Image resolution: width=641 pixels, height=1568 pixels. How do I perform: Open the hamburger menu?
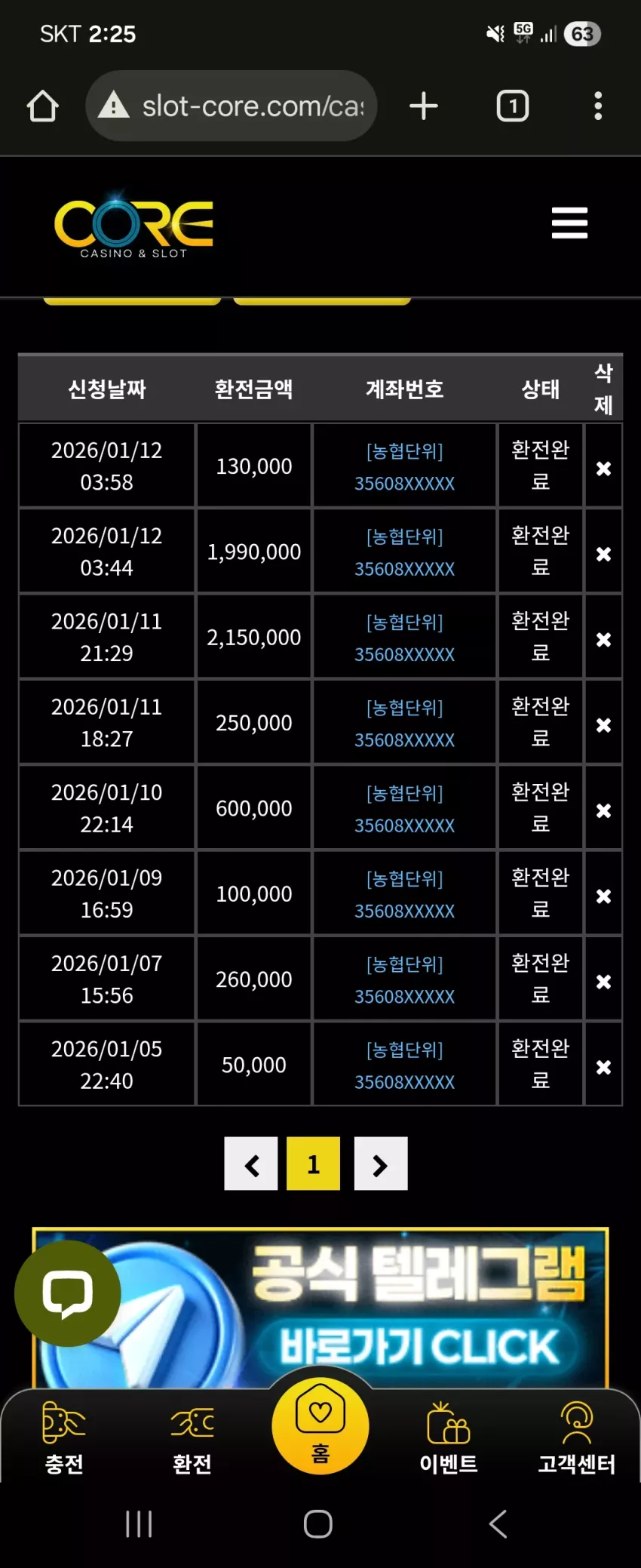(x=569, y=223)
